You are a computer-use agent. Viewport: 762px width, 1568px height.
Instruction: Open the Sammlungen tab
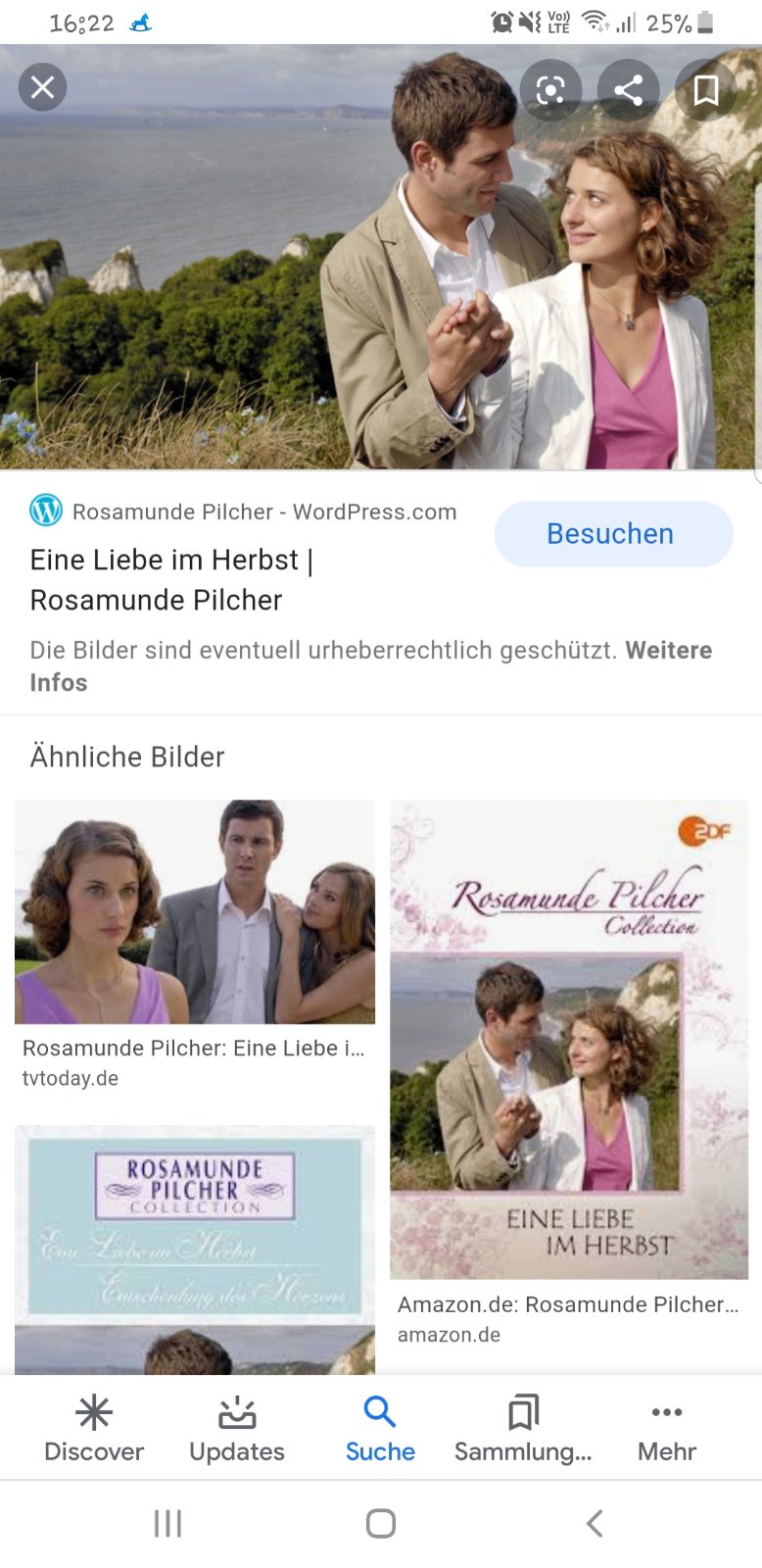(x=523, y=1429)
